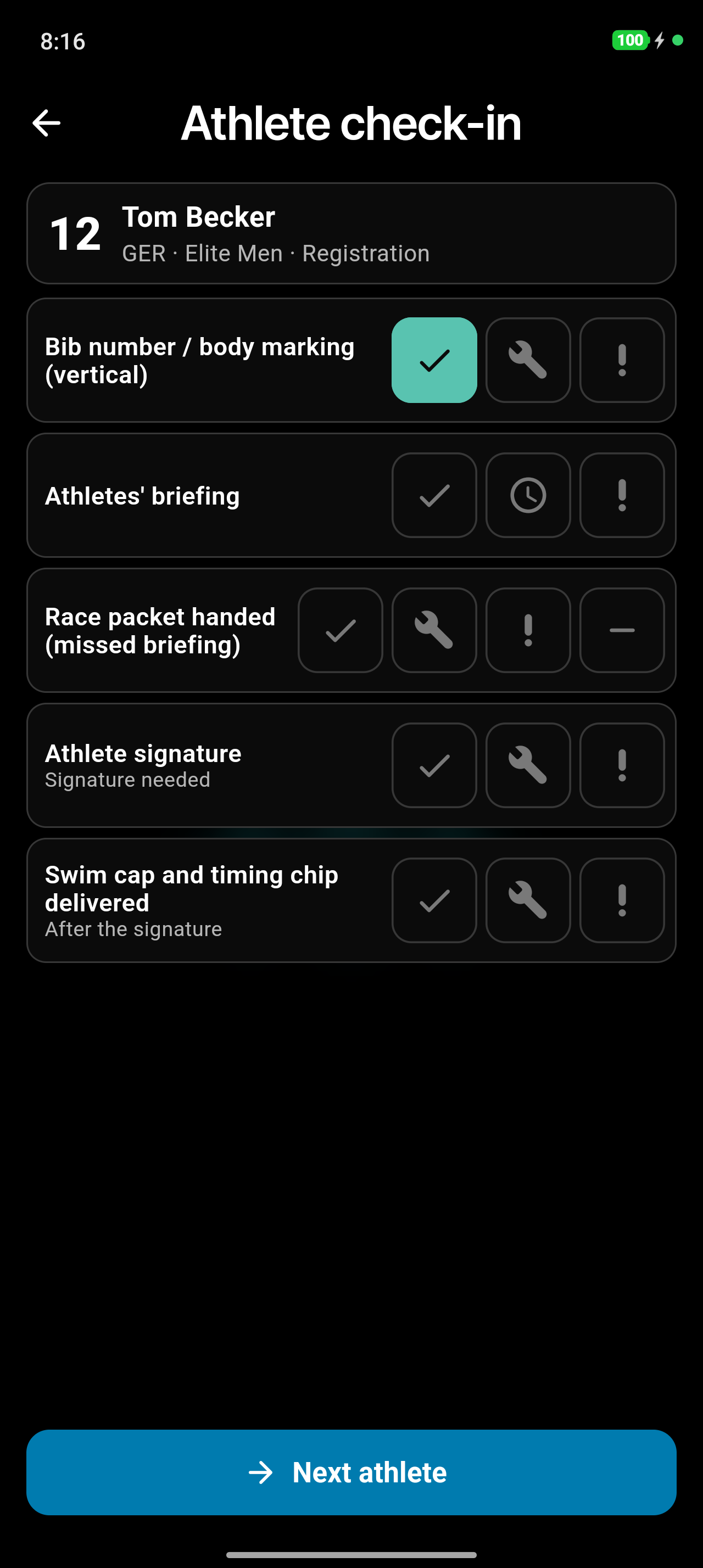Tap the wrench button for Race packet handed

tap(434, 630)
